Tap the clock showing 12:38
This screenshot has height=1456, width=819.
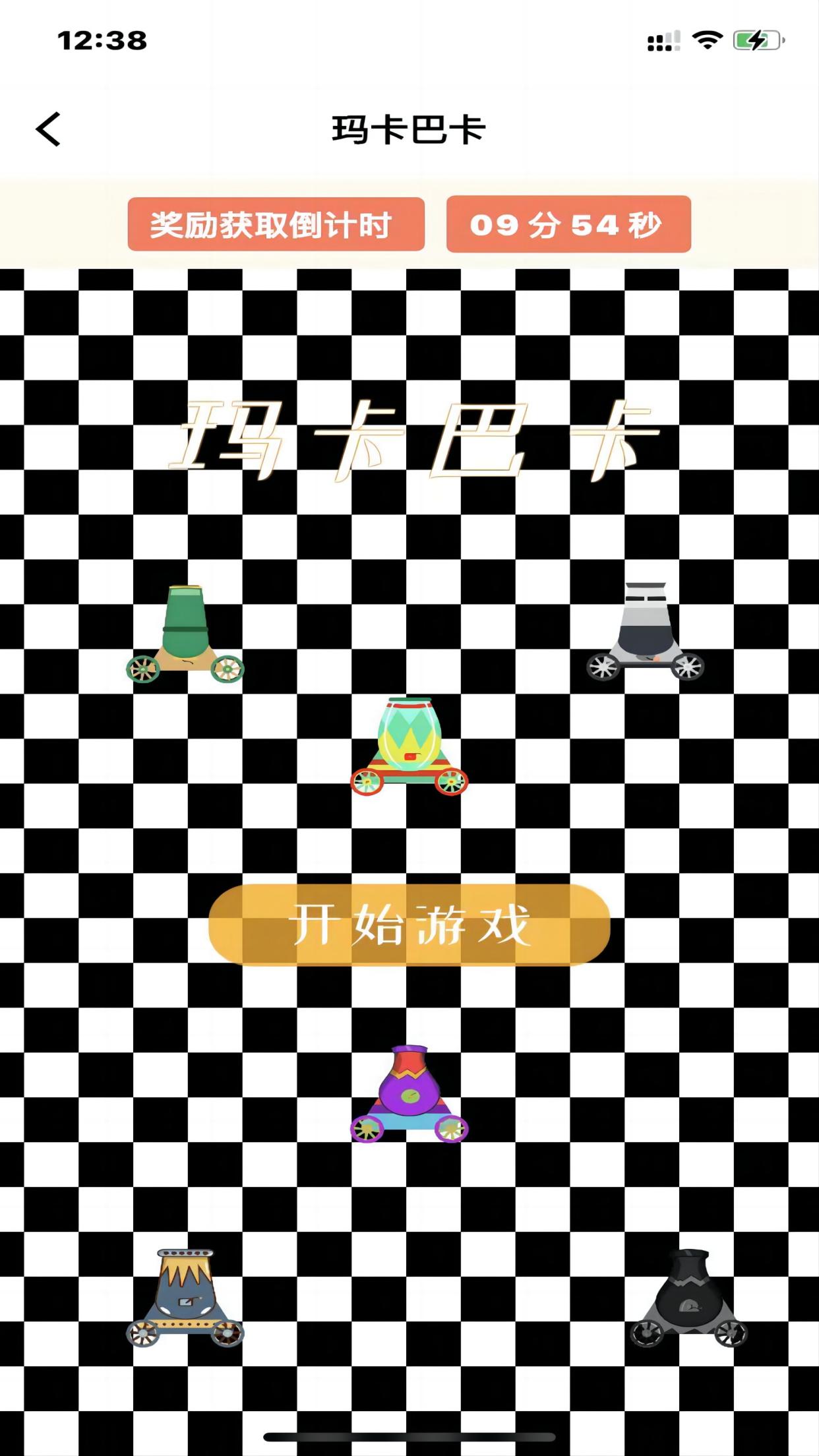pyautogui.click(x=100, y=40)
